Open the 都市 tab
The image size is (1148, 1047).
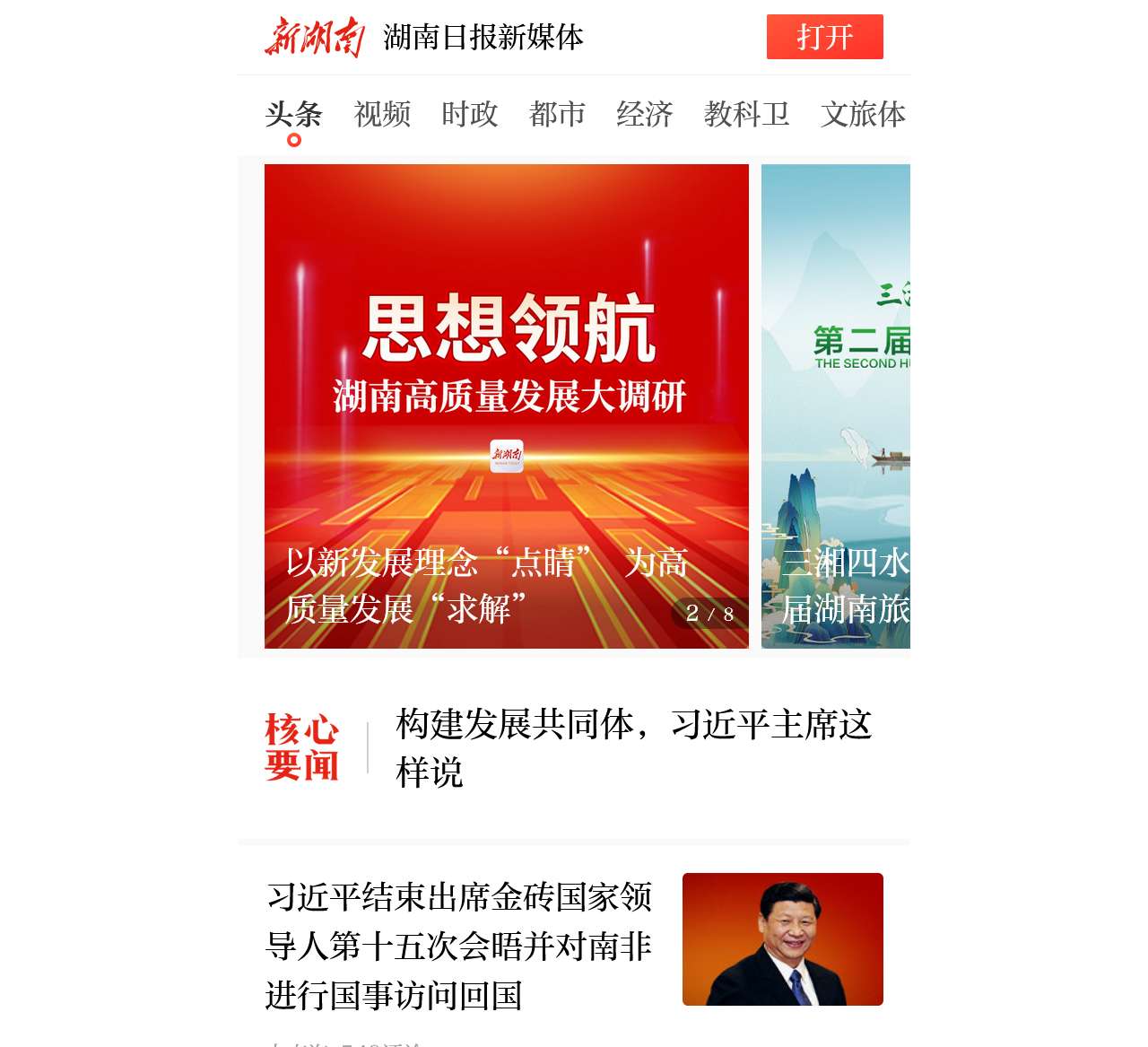557,114
